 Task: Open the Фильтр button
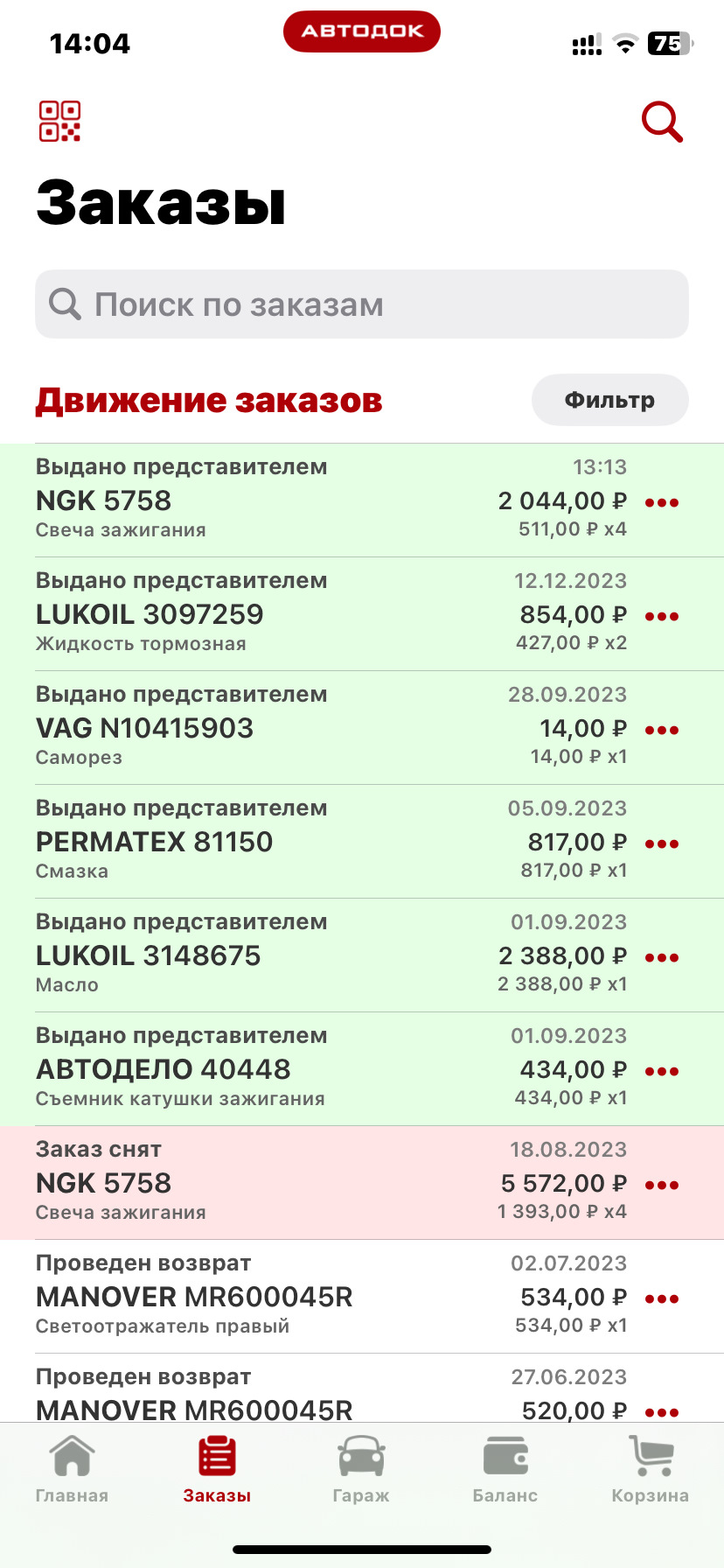point(609,400)
